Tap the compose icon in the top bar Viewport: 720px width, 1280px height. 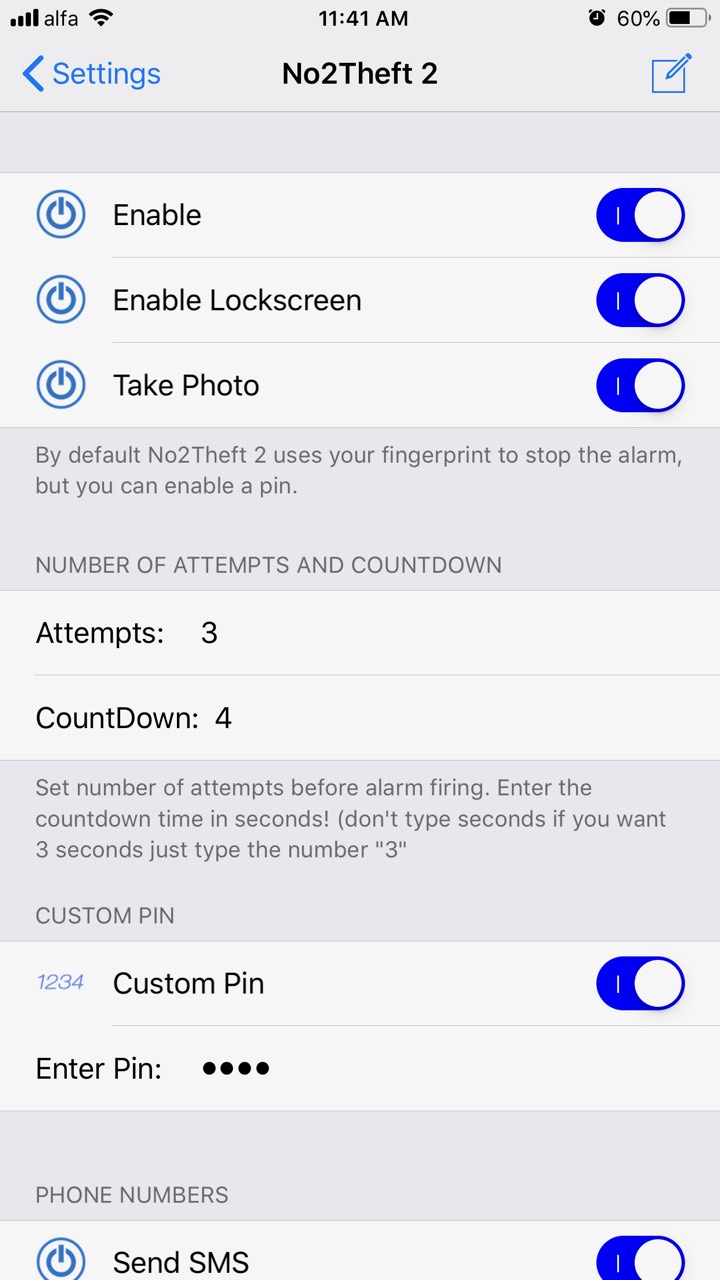(671, 74)
